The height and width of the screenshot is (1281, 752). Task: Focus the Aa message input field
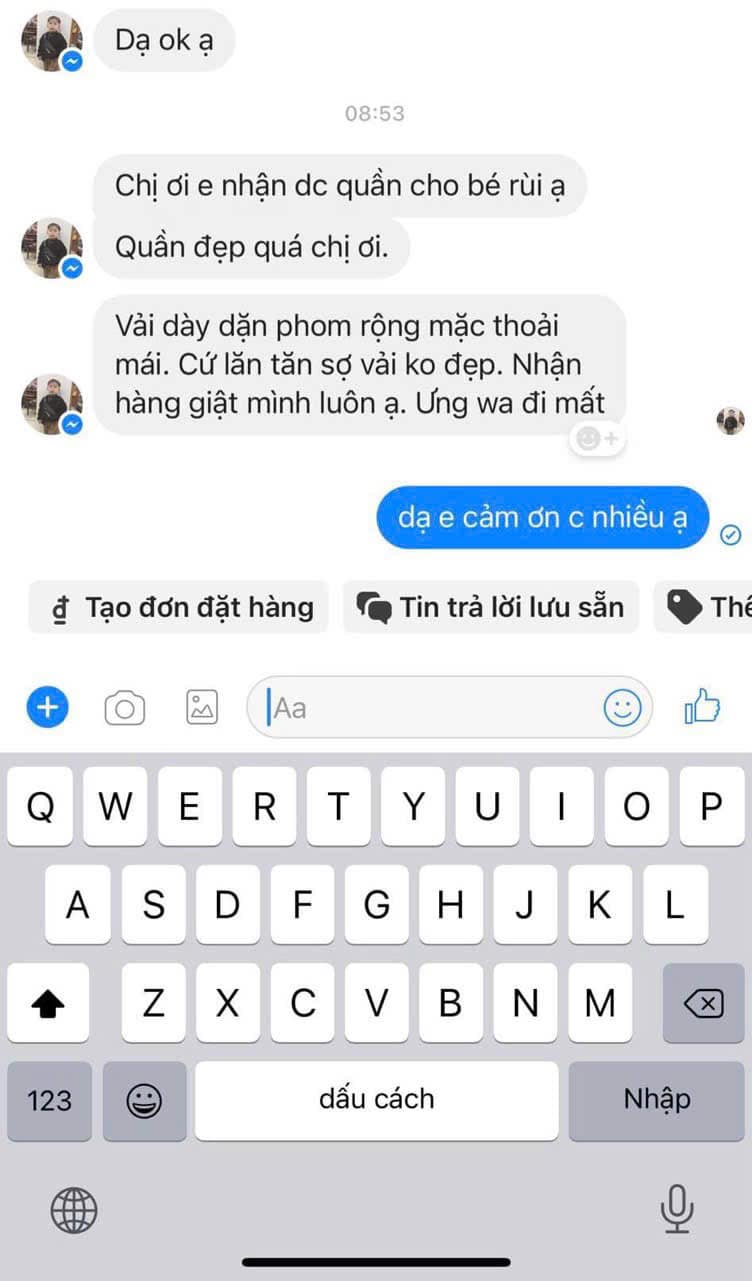click(x=430, y=709)
